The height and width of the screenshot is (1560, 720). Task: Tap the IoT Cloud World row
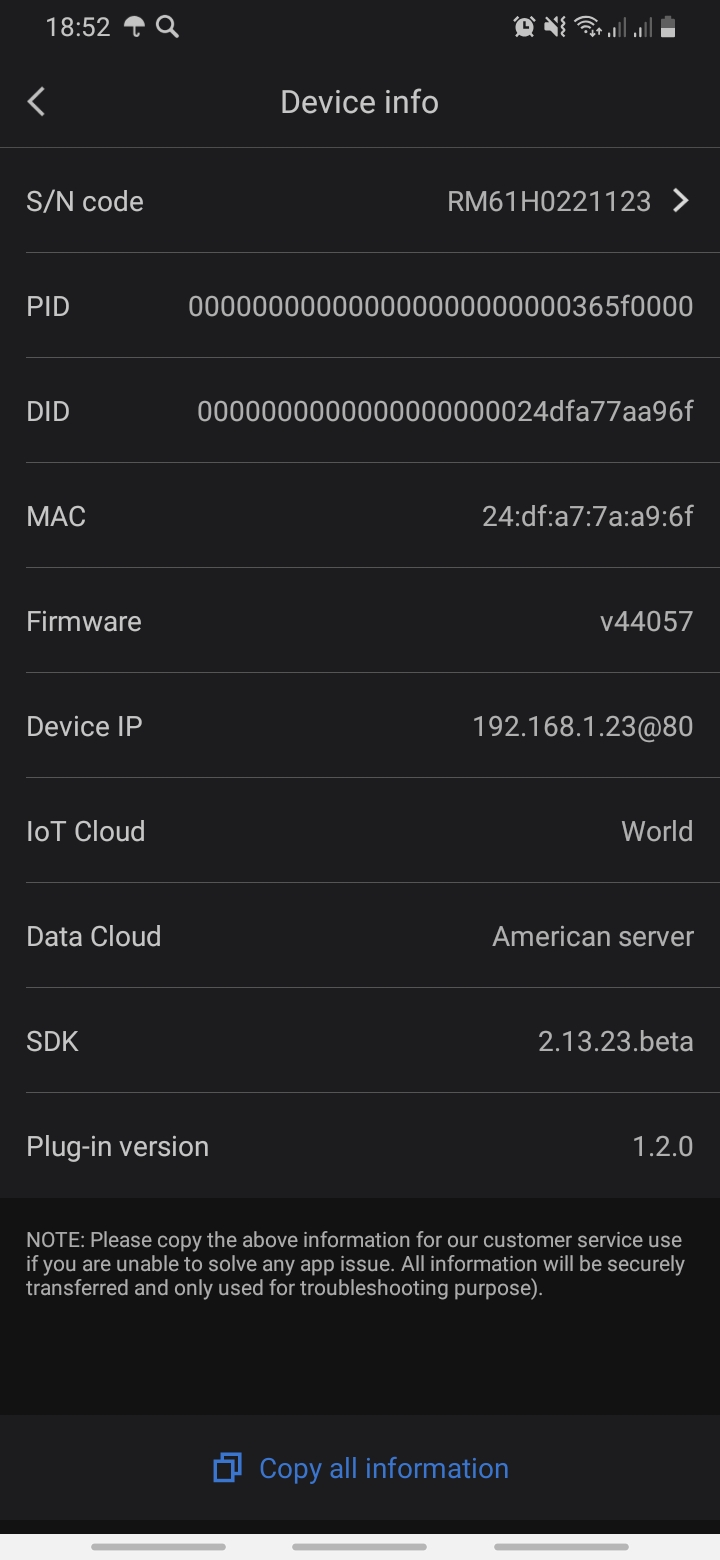coord(360,831)
